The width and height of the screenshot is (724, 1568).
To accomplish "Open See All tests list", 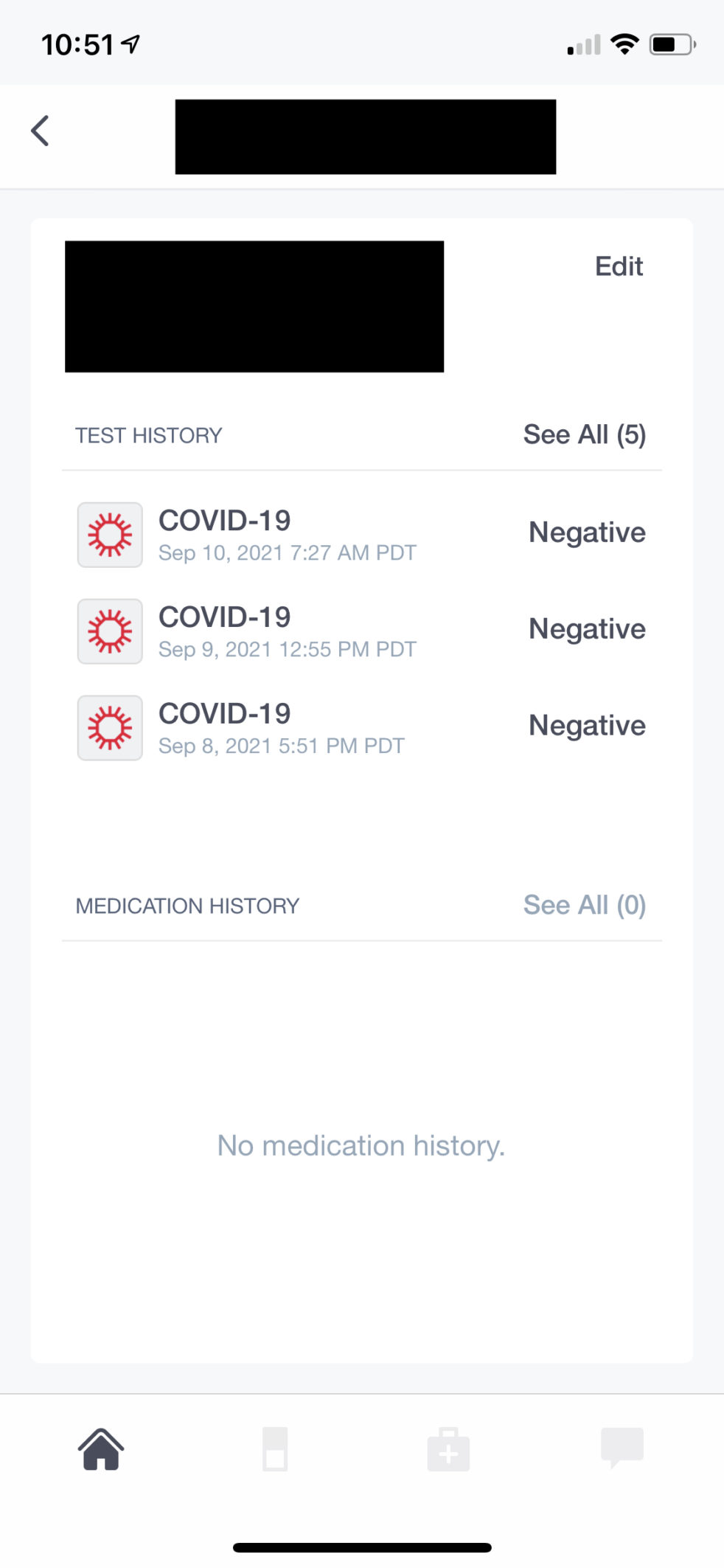I will coord(585,434).
